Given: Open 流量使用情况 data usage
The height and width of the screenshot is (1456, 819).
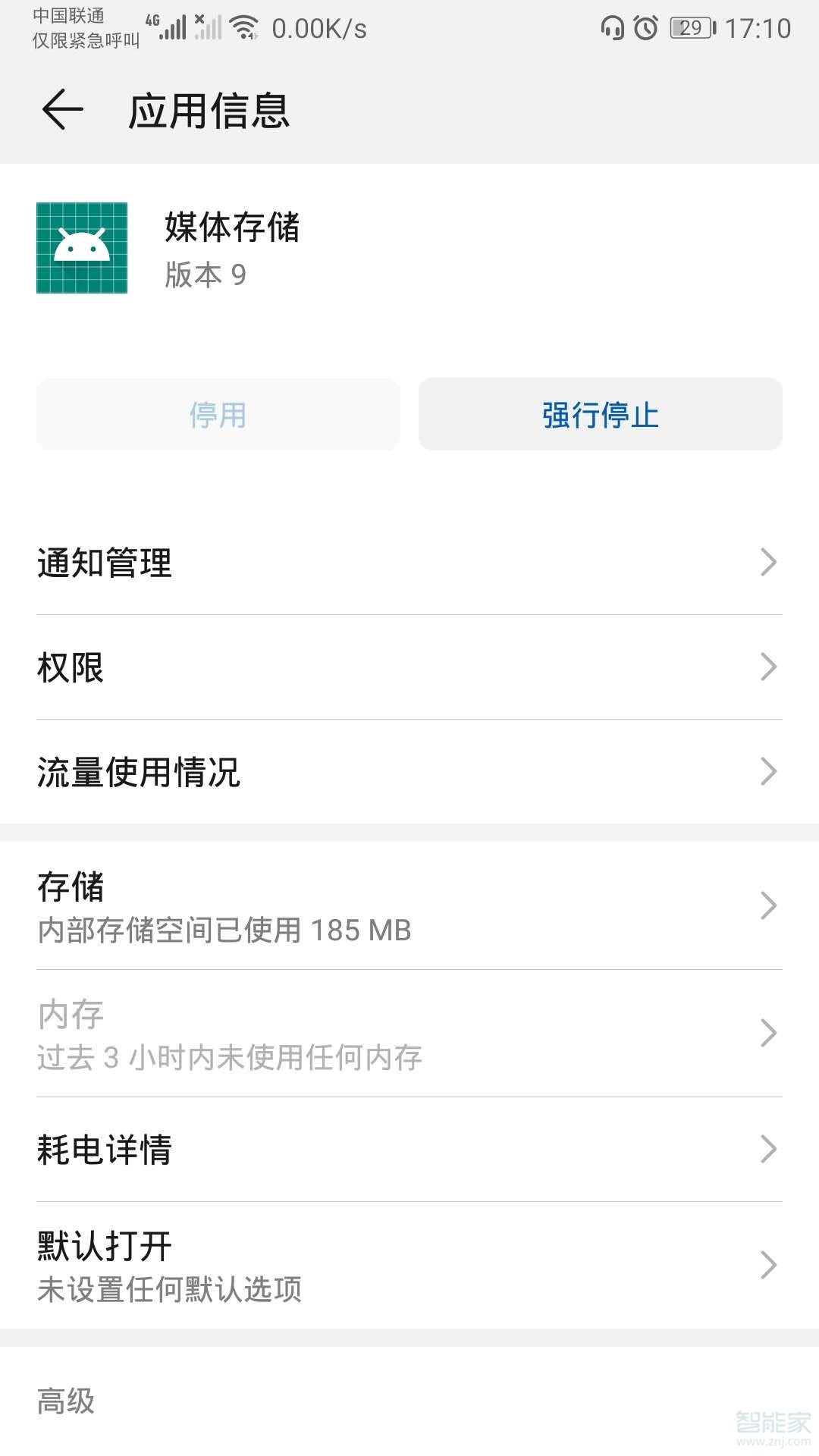Looking at the screenshot, I should (x=409, y=772).
